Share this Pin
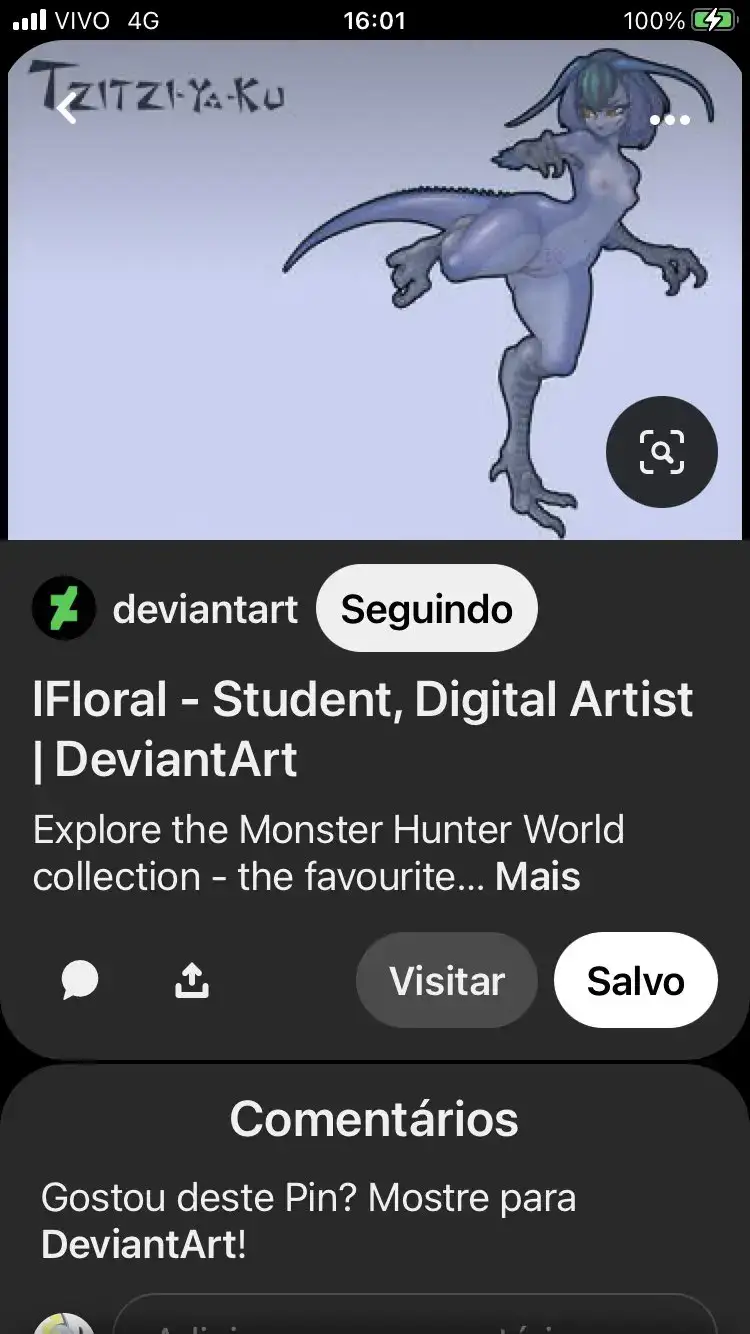Image resolution: width=750 pixels, height=1334 pixels. click(191, 982)
